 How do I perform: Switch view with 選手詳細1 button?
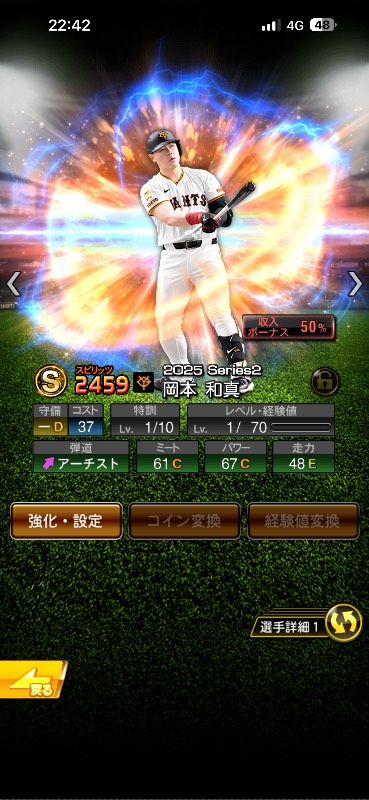coord(306,623)
